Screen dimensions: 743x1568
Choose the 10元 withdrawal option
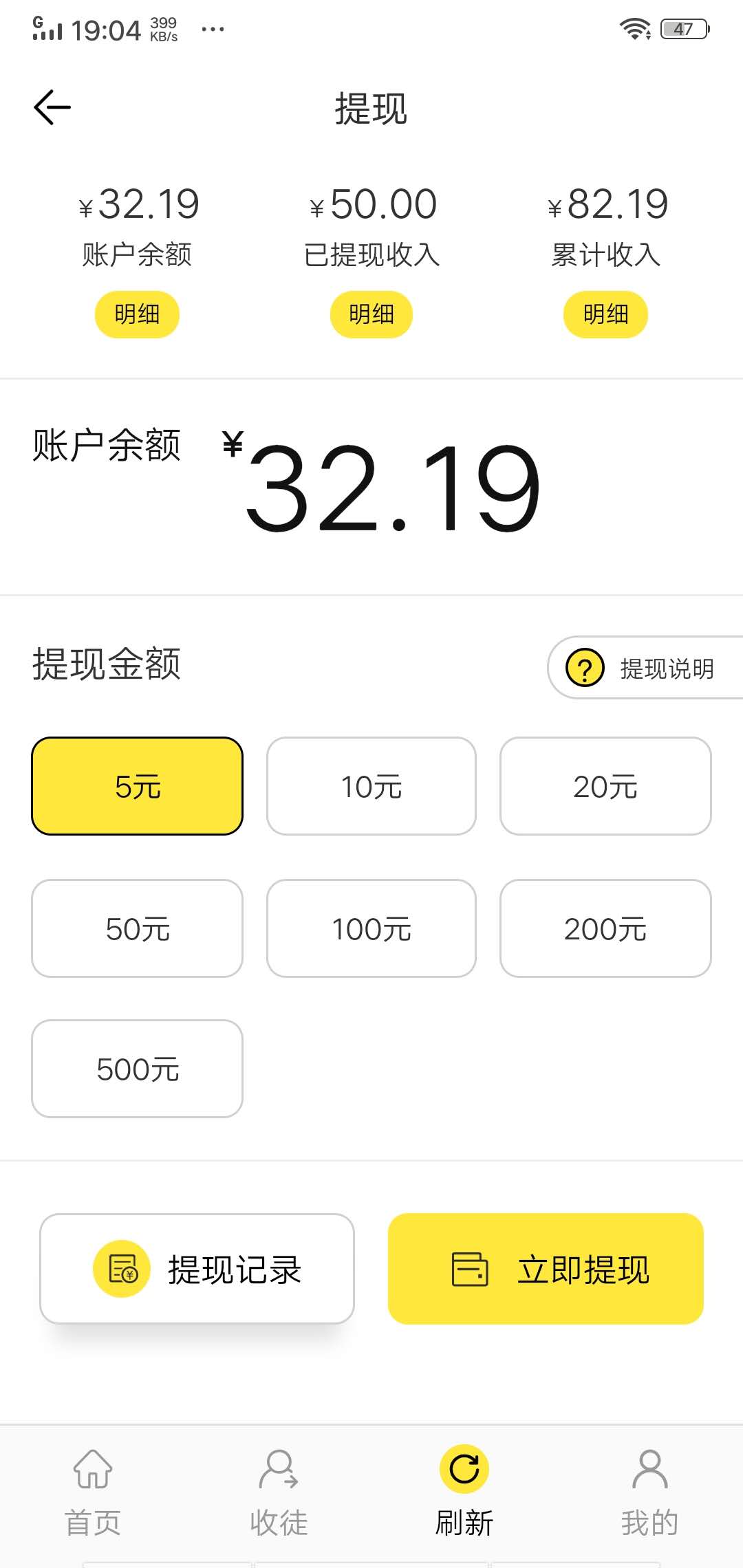pos(370,787)
